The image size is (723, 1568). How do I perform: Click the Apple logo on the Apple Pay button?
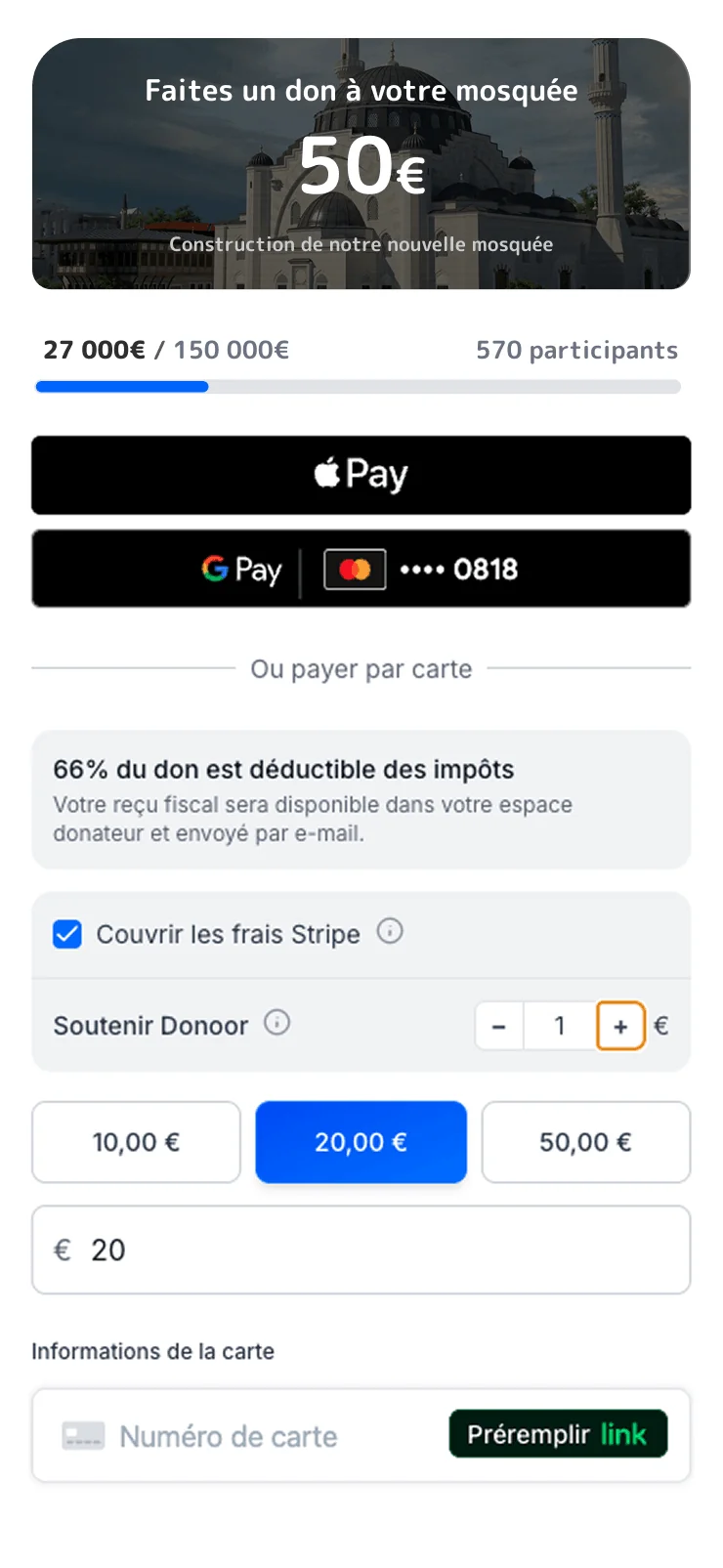pos(326,473)
